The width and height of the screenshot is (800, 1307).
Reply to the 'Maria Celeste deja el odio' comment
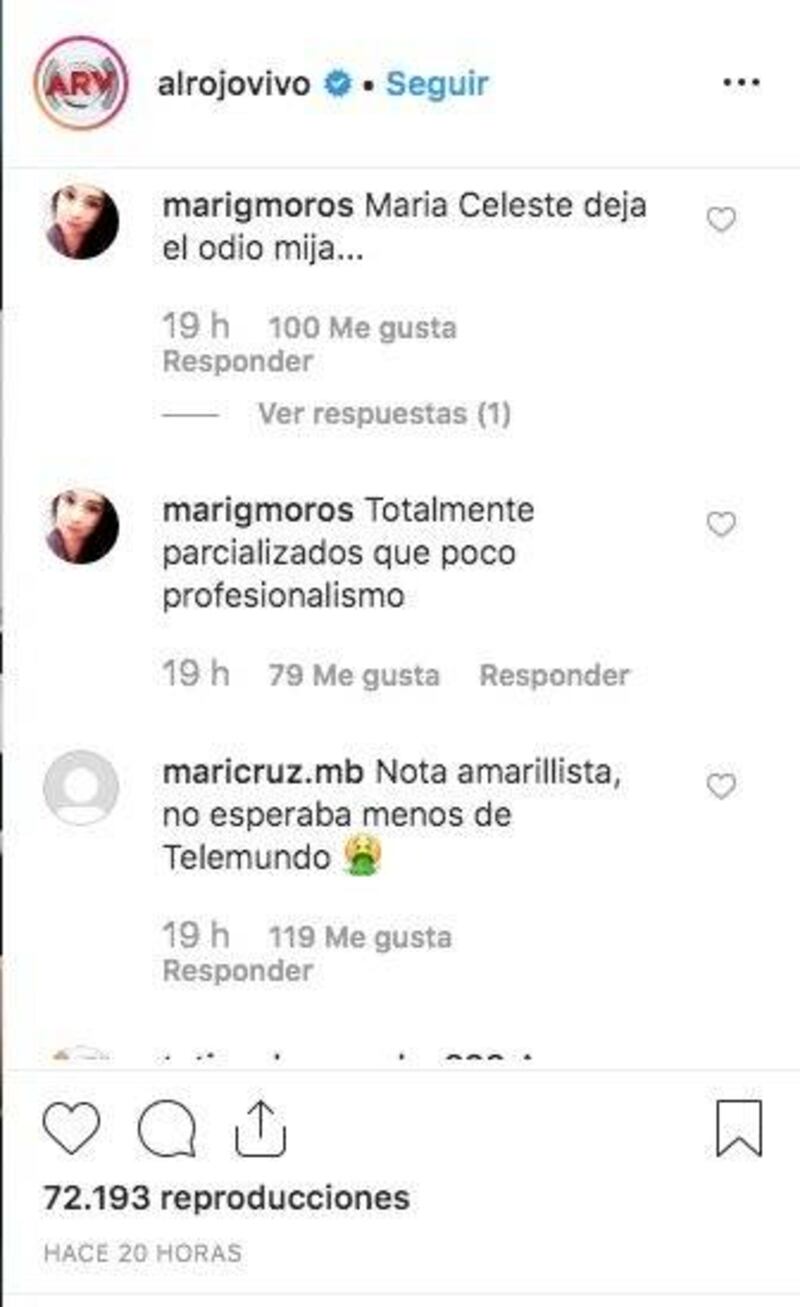click(238, 361)
